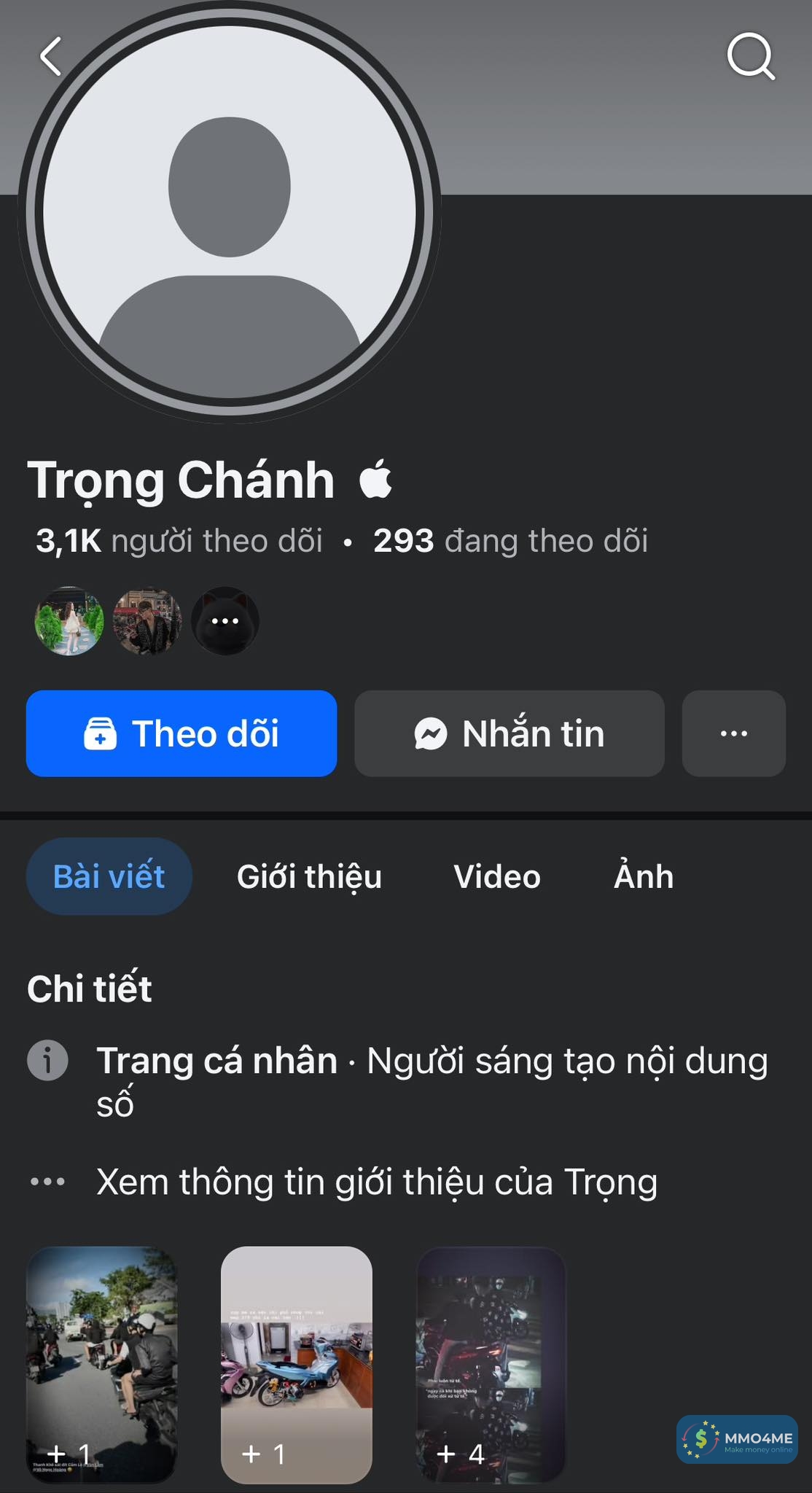Viewport: 812px width, 1493px height.
Task: Switch to the Video tab
Action: (497, 876)
